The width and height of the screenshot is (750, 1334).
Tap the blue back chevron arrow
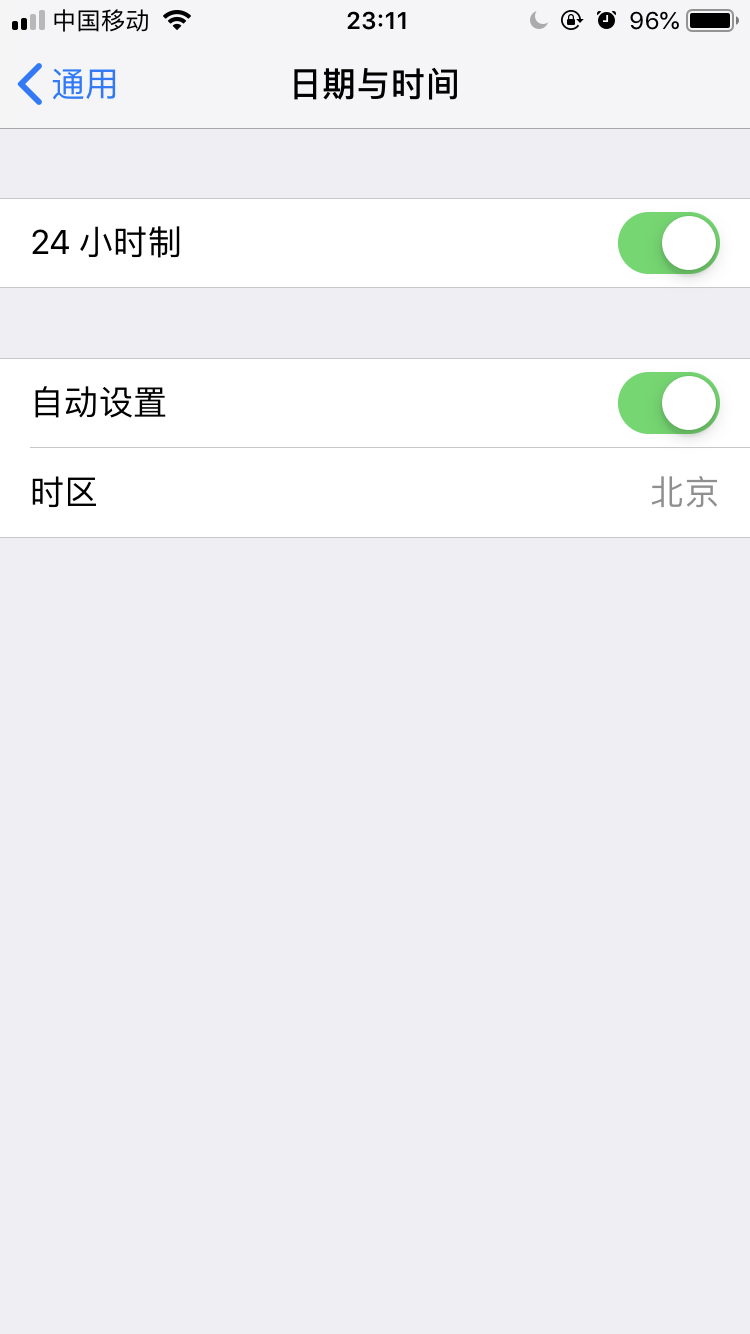pos(29,84)
